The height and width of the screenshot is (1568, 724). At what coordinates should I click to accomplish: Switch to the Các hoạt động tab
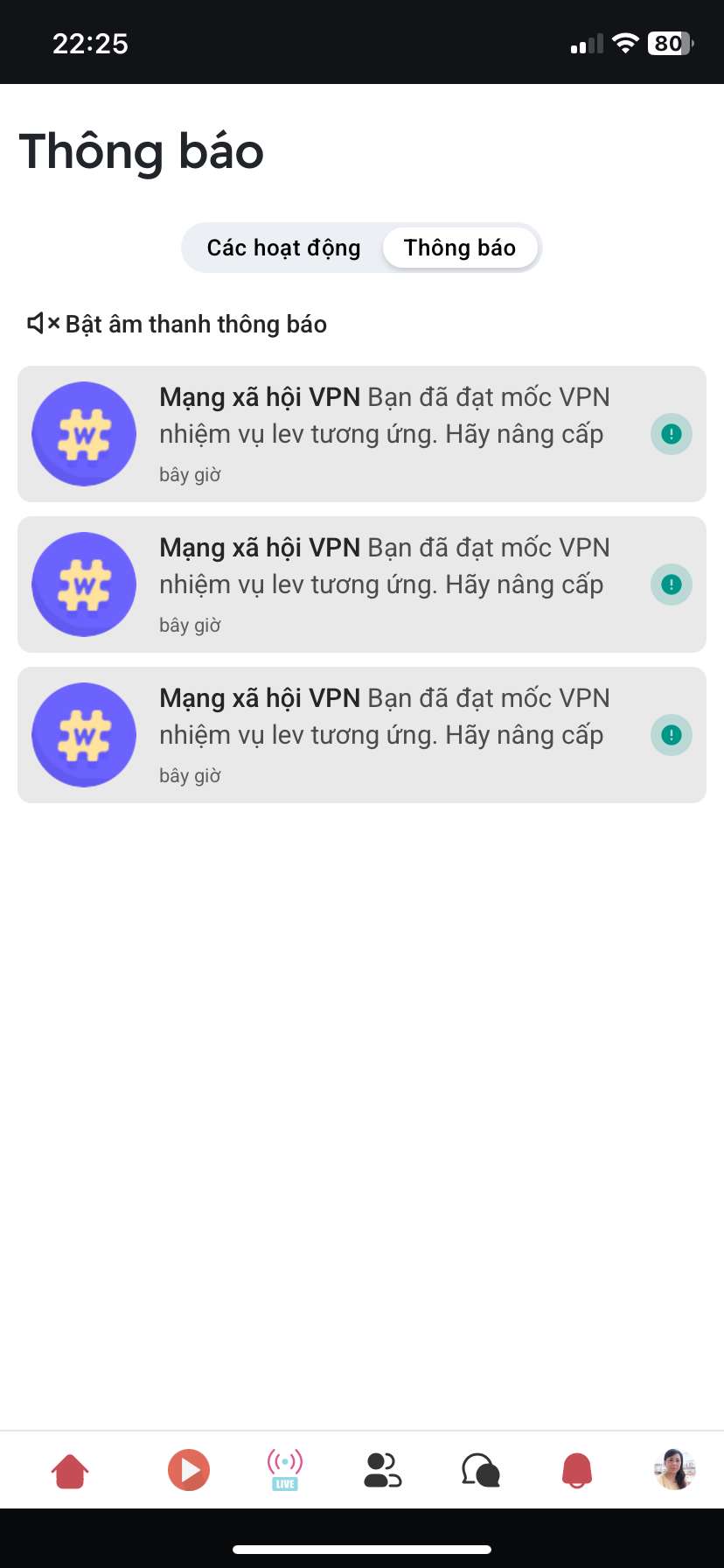pyautogui.click(x=283, y=248)
